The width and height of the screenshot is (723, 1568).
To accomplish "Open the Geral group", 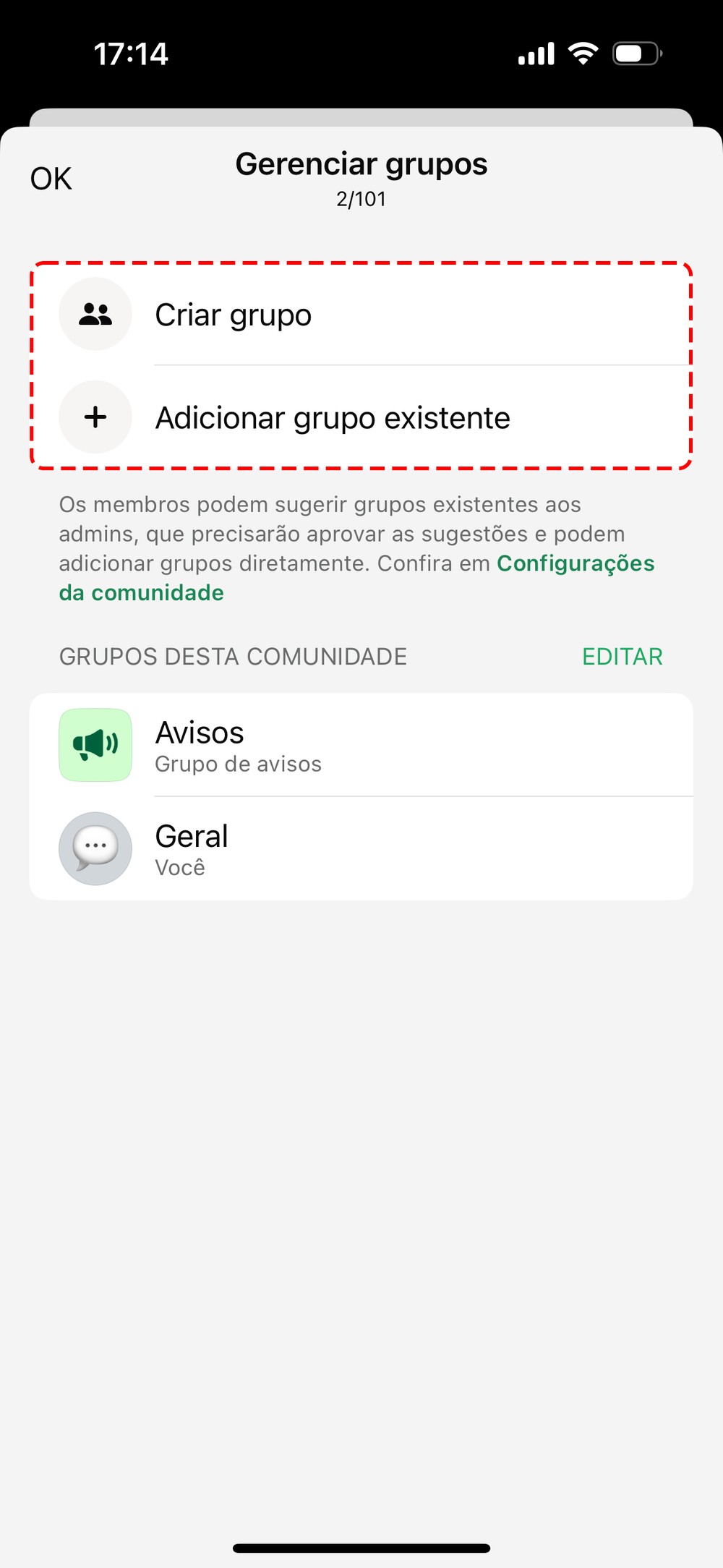I will (360, 848).
